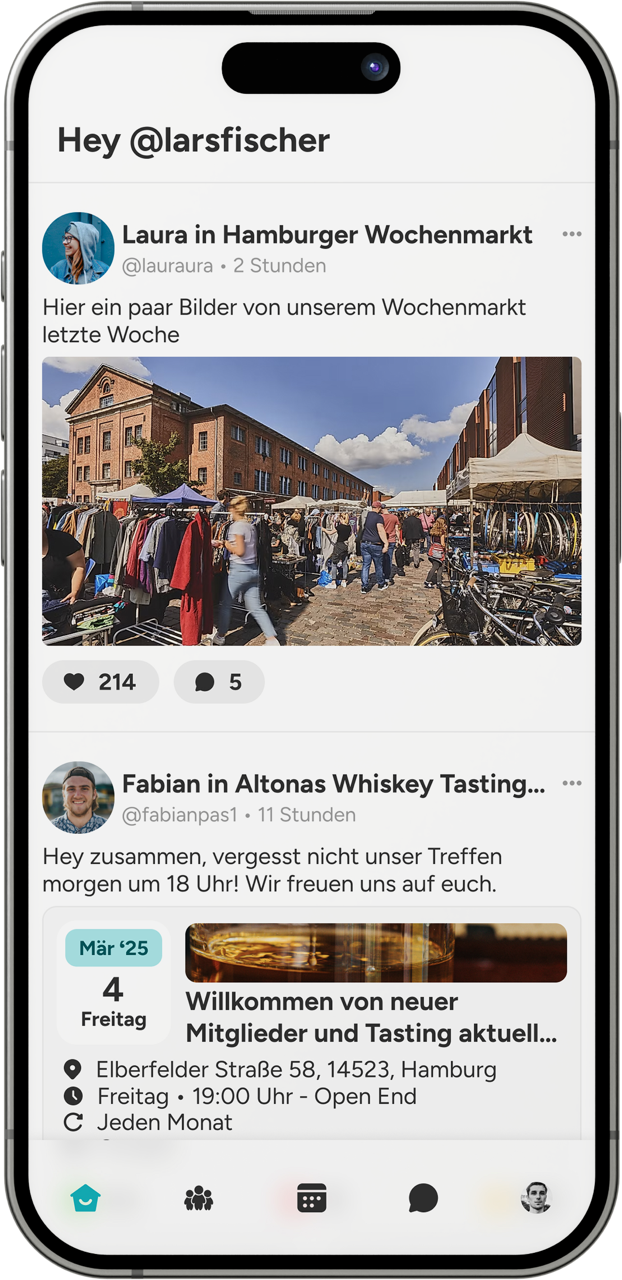Switch to the groups tab
Viewport: 622px width, 1280px height.
pos(199,1197)
